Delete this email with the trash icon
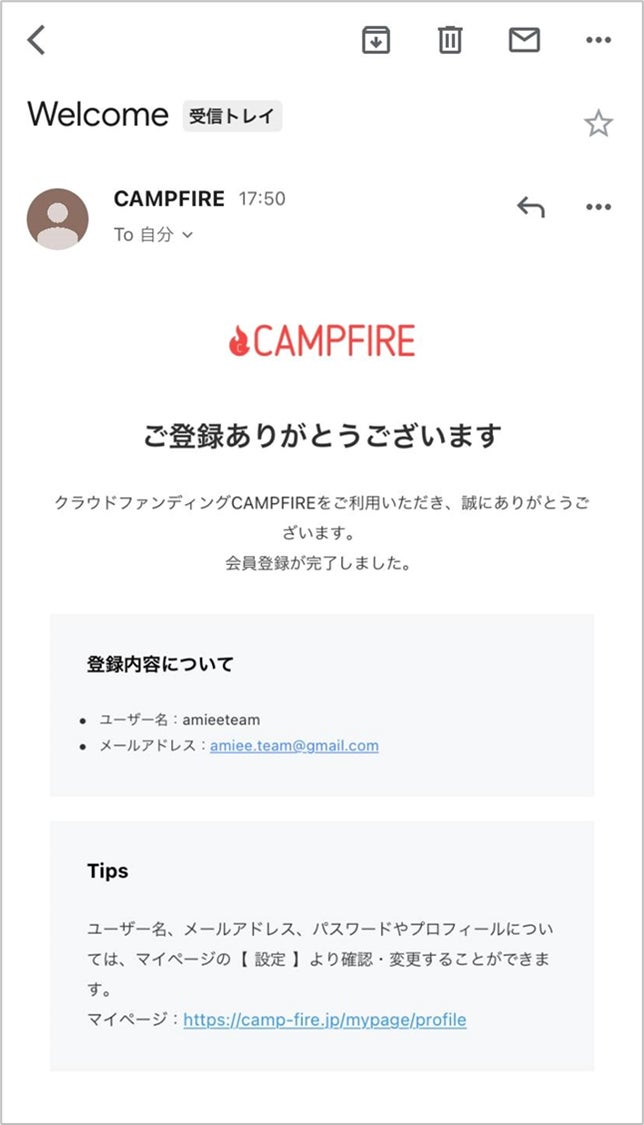Viewport: 644px width, 1125px height. [450, 40]
